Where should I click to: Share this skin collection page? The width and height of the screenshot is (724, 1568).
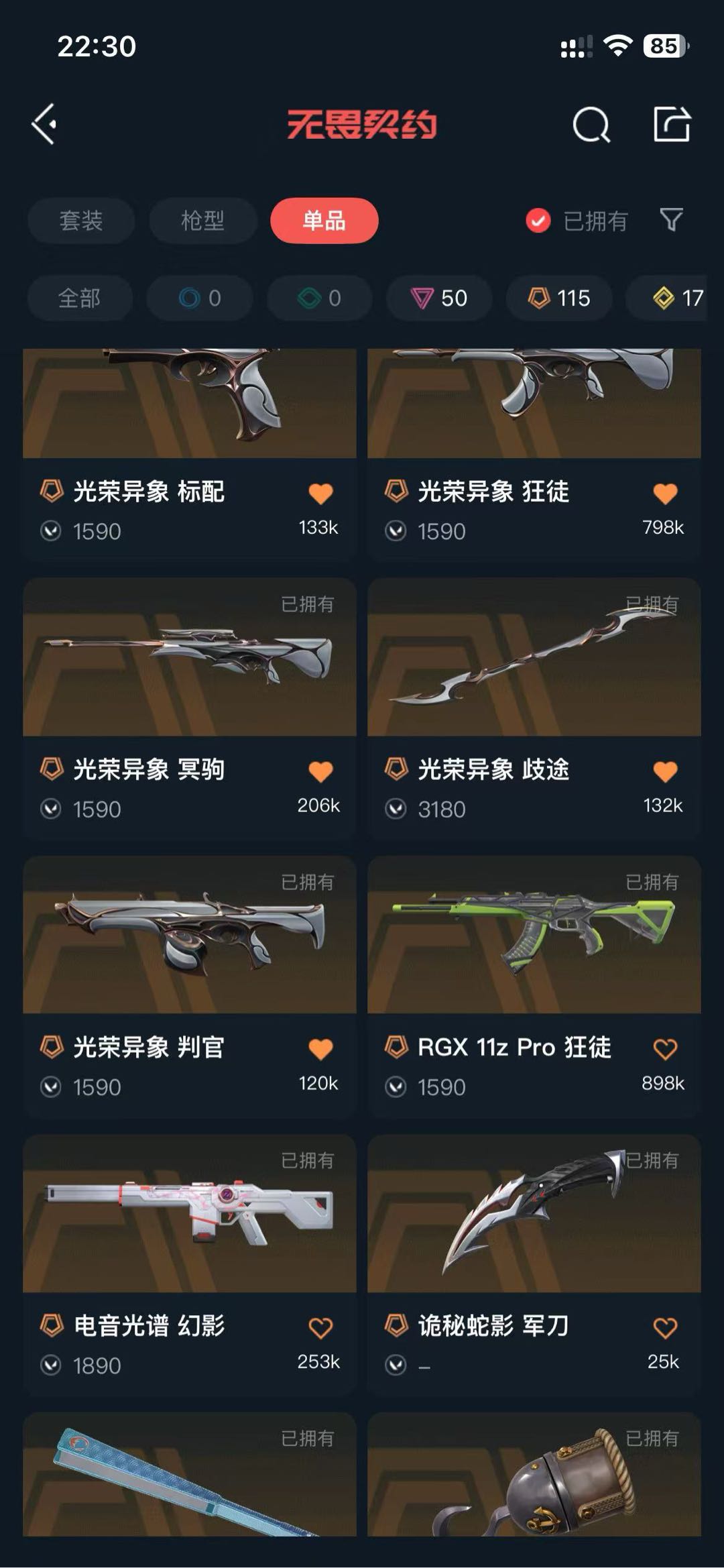coord(672,124)
